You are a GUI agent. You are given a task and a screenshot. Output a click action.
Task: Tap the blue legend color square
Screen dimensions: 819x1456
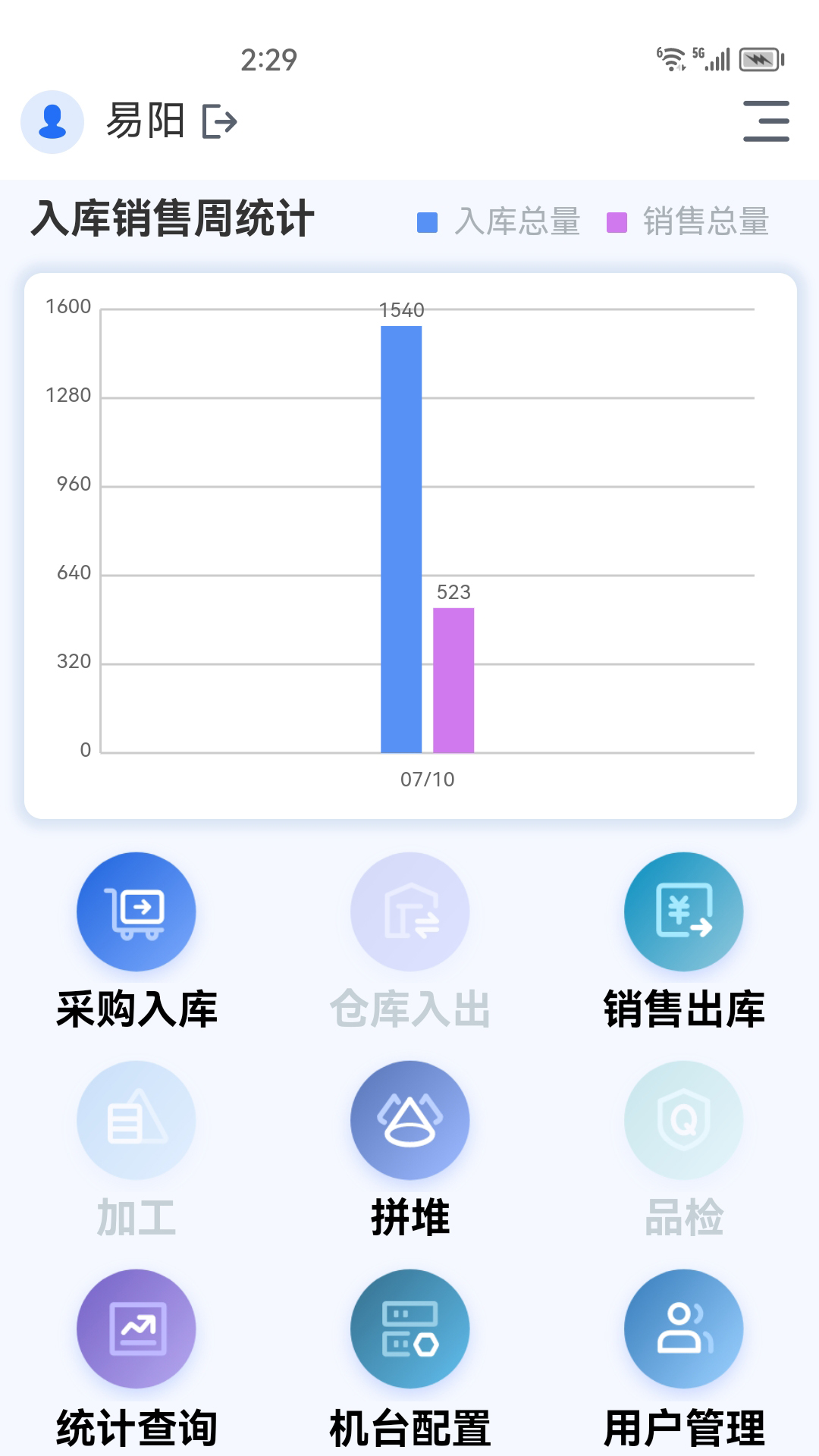coord(427,222)
